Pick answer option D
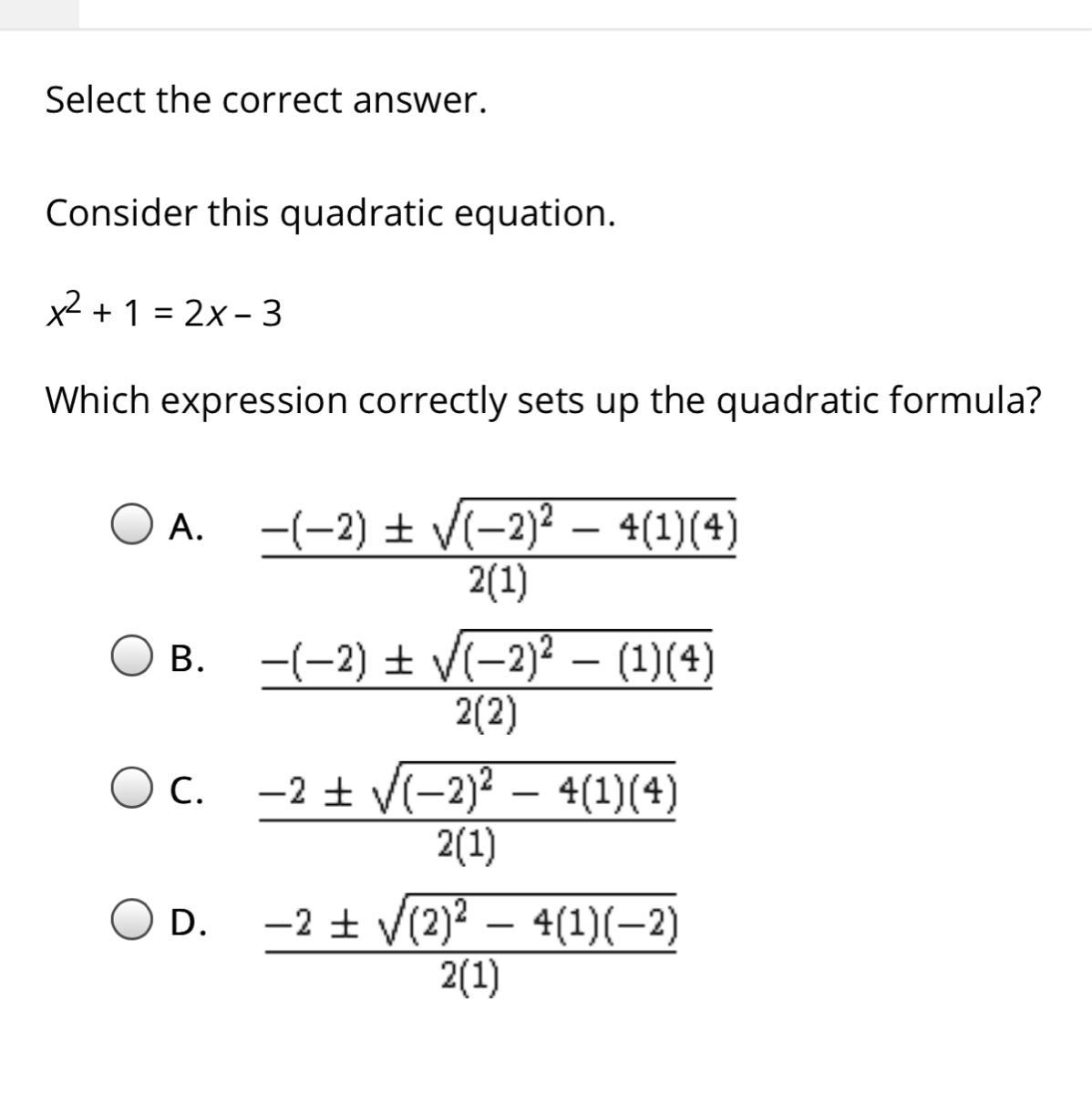Image resolution: width=1092 pixels, height=1094 pixels. [133, 921]
